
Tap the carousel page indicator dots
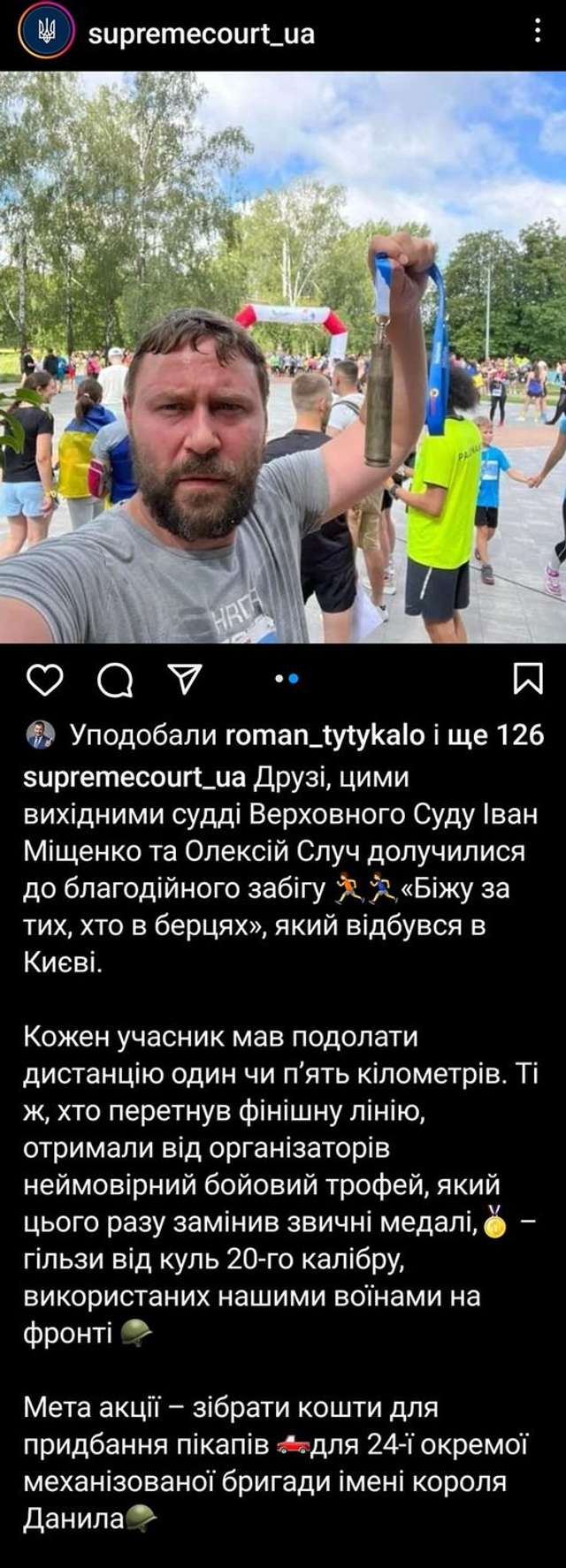(x=287, y=679)
